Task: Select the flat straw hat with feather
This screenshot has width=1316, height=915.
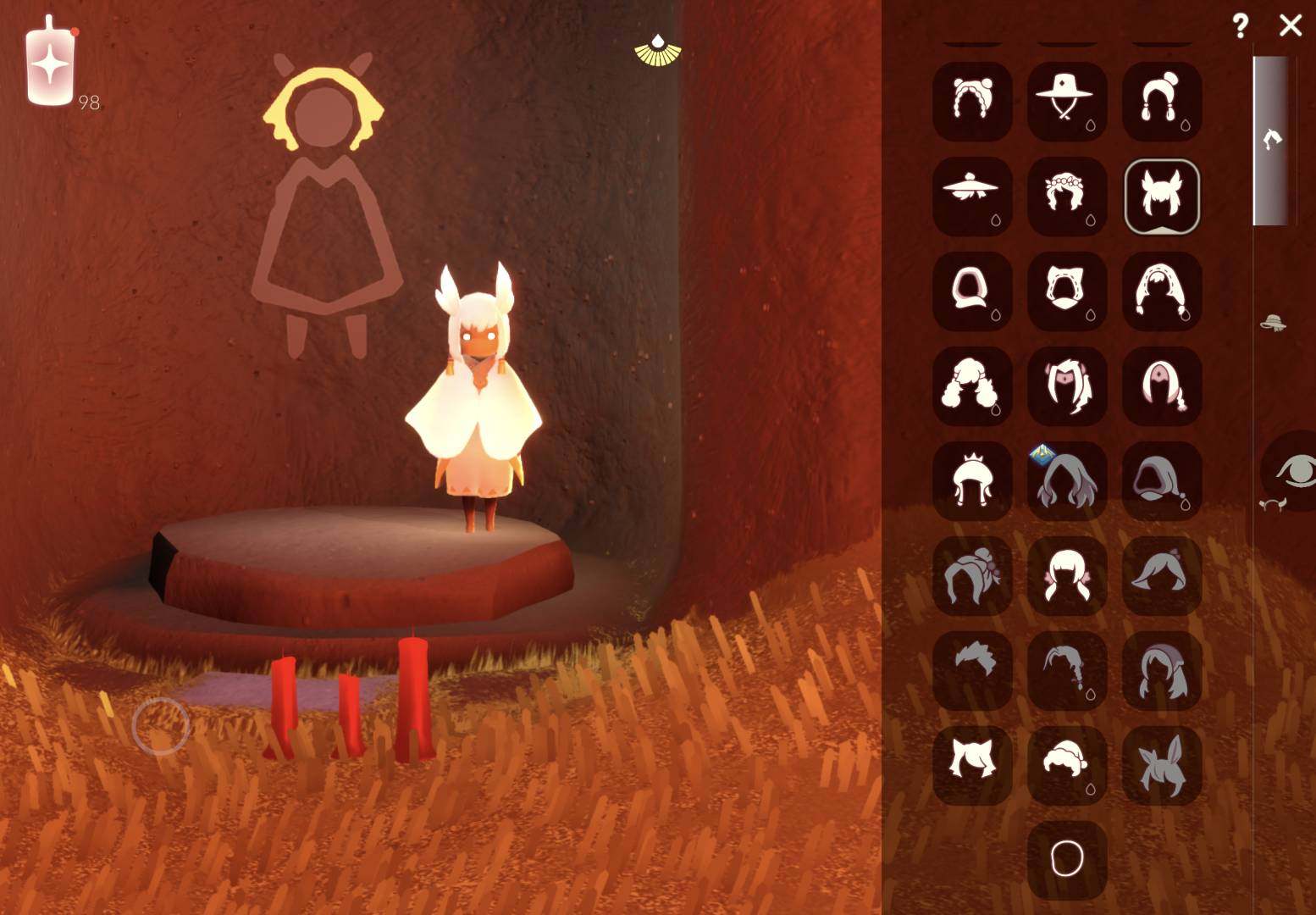Action: [971, 196]
